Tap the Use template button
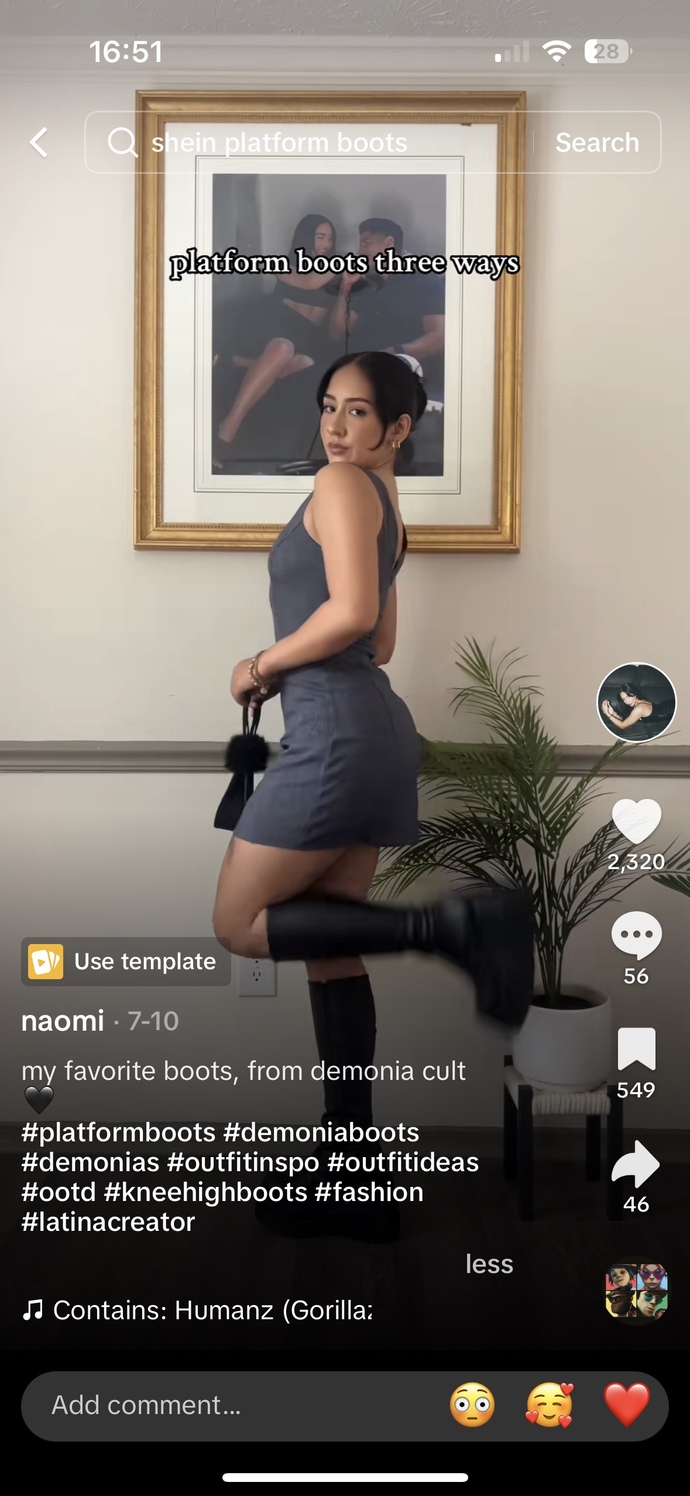690x1496 pixels. (125, 962)
